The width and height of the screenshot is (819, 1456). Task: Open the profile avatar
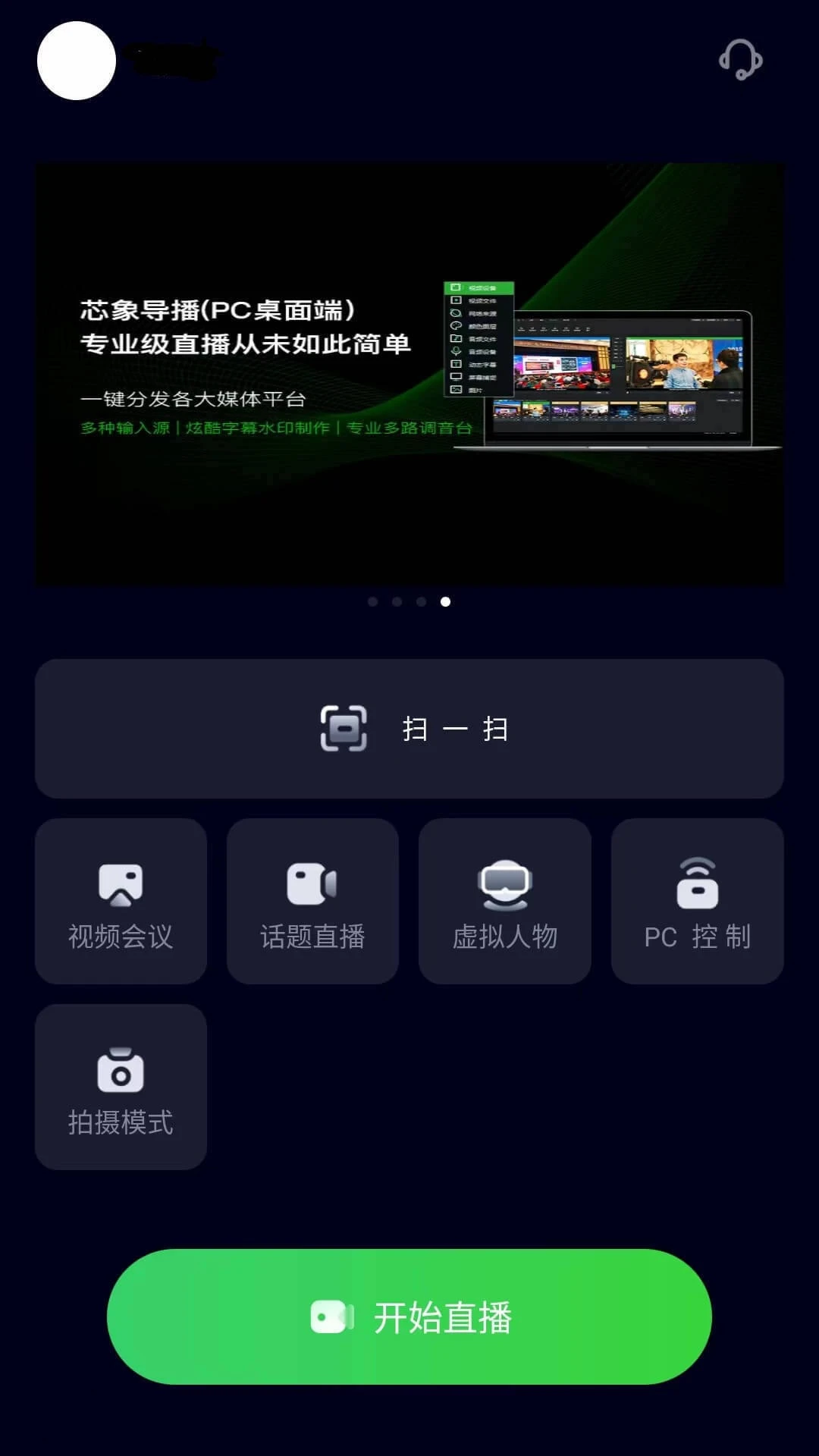tap(77, 61)
